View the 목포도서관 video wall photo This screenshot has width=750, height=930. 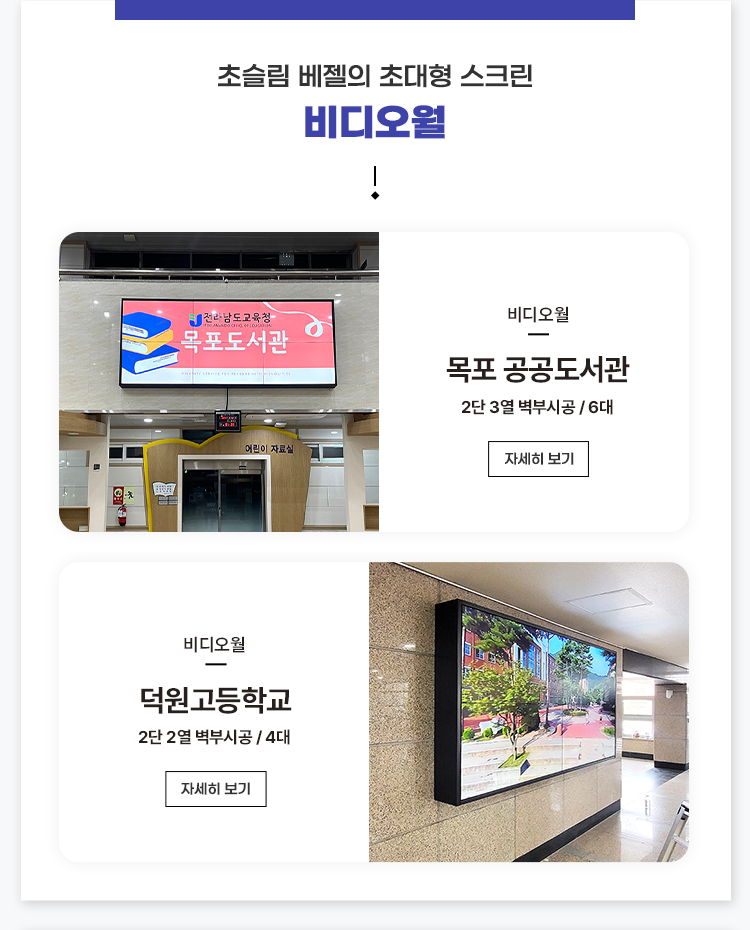click(219, 382)
